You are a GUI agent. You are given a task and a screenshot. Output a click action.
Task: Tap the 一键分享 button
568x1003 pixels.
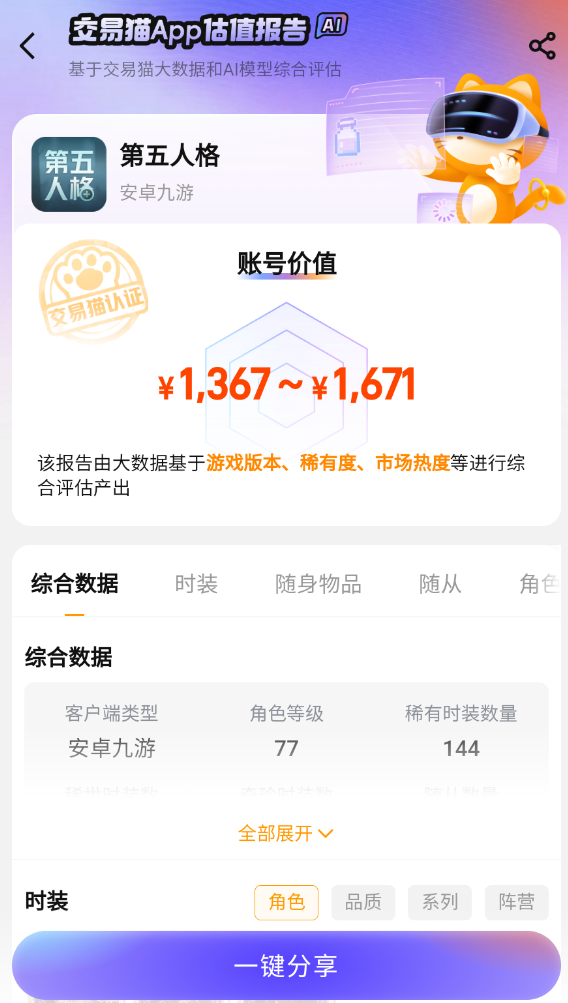coord(286,966)
